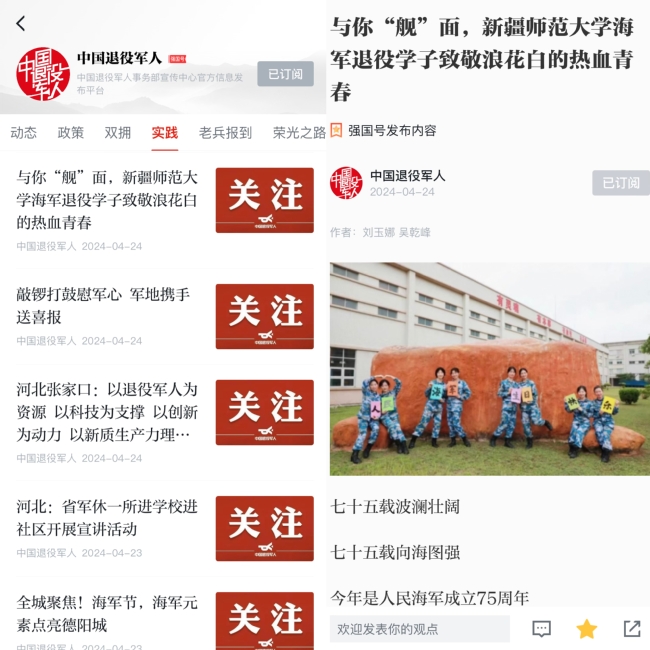Image resolution: width=650 pixels, height=650 pixels.
Task: Open article 全城聚焦！海军节
Action: [107, 612]
